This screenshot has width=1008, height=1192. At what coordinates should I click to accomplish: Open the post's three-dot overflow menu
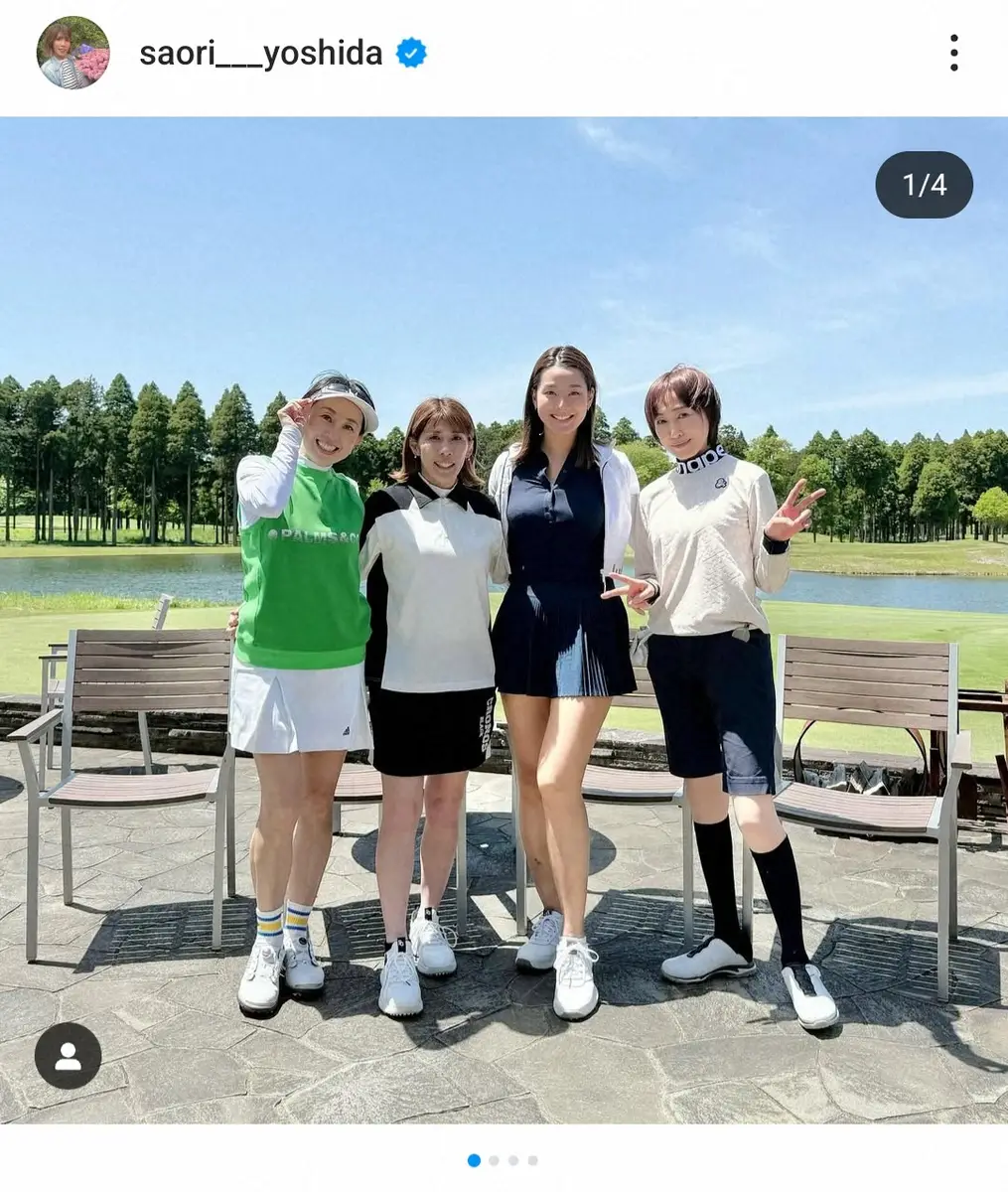point(953,53)
